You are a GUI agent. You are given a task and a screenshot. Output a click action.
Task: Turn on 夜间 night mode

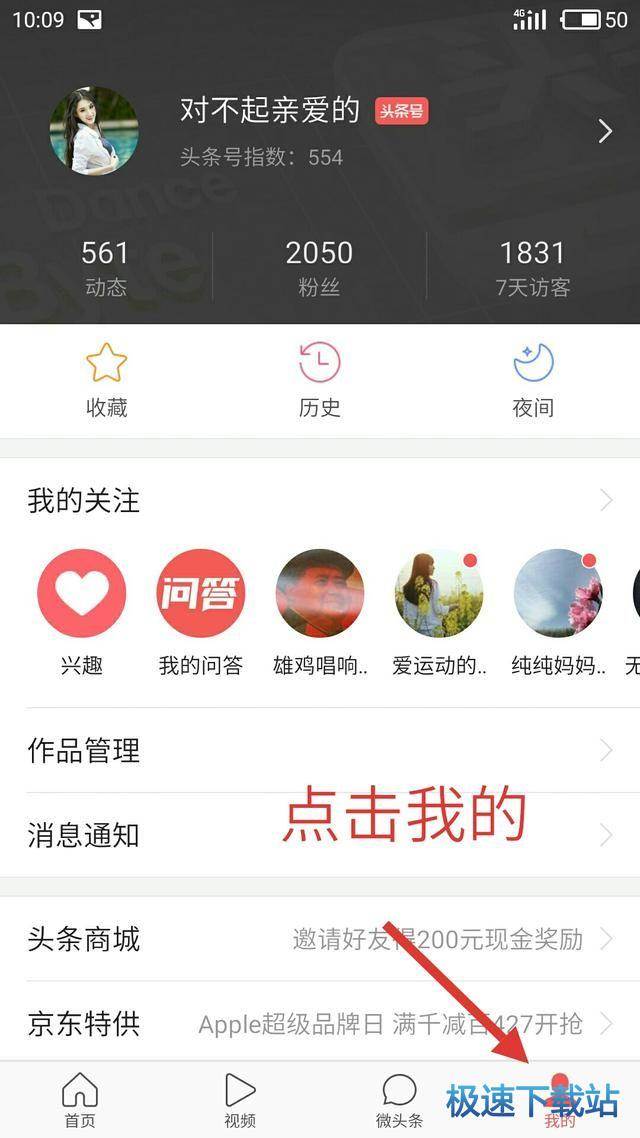pos(533,380)
